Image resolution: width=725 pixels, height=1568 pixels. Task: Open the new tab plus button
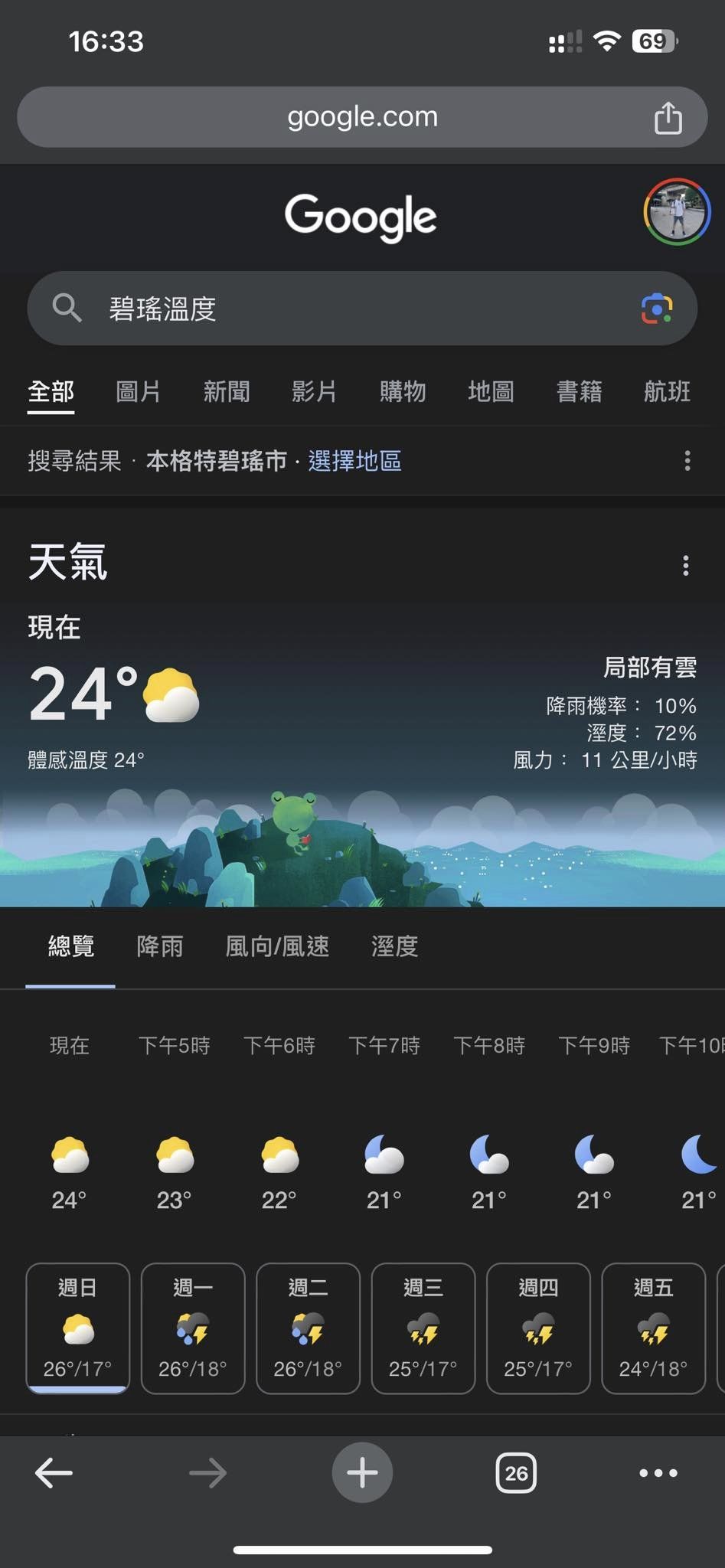361,1472
